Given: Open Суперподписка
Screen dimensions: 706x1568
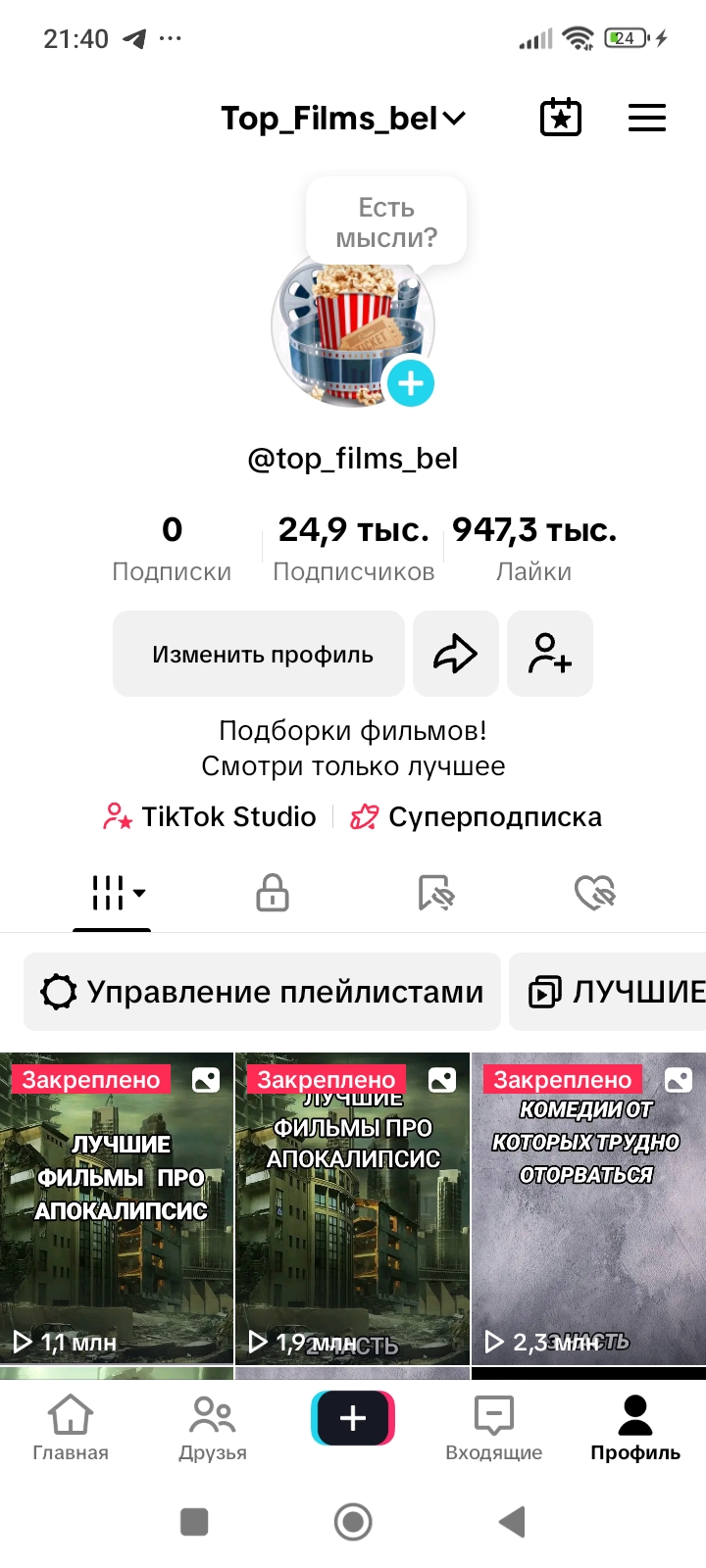Looking at the screenshot, I should coord(477,816).
